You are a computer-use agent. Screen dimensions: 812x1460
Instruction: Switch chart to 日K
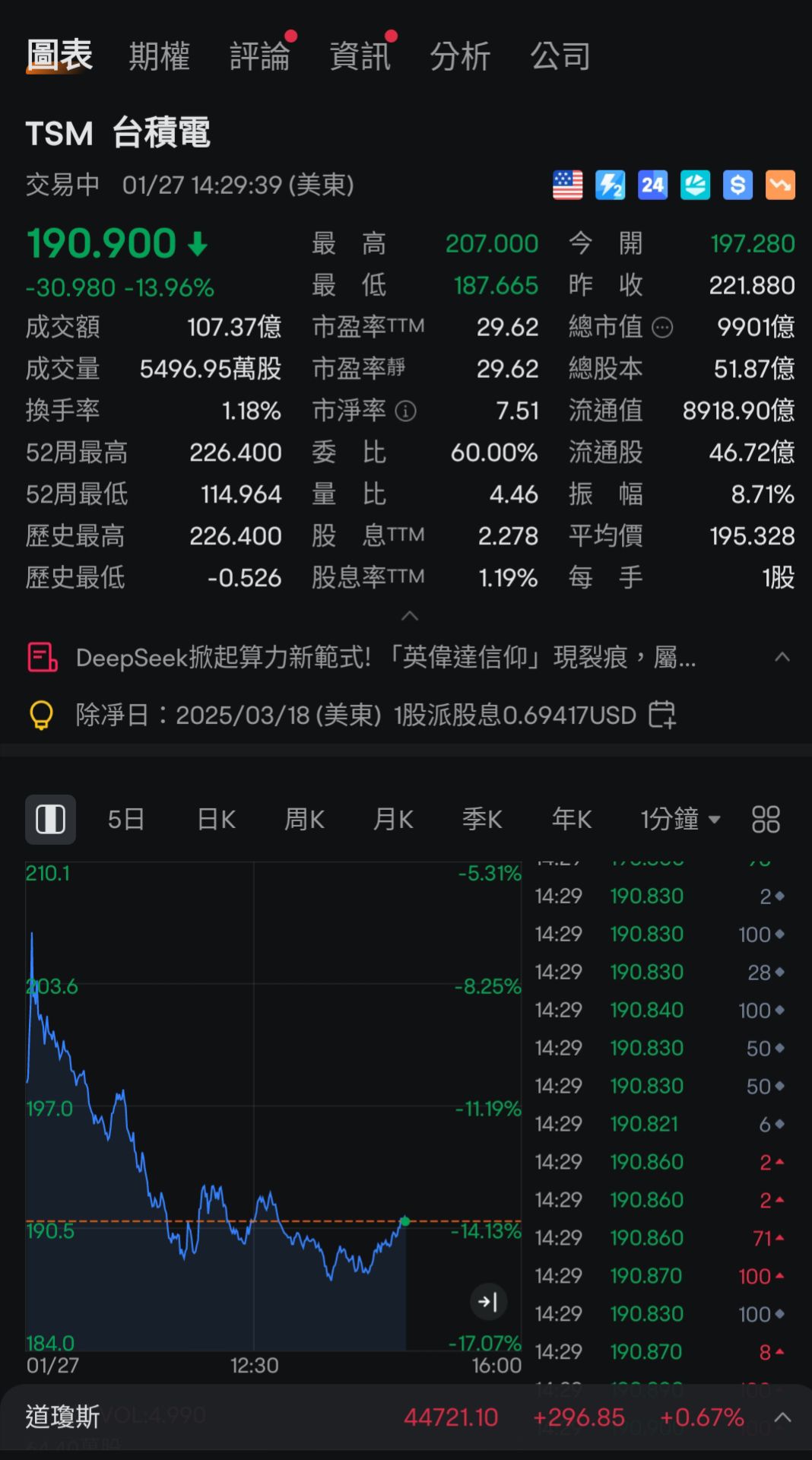(216, 819)
